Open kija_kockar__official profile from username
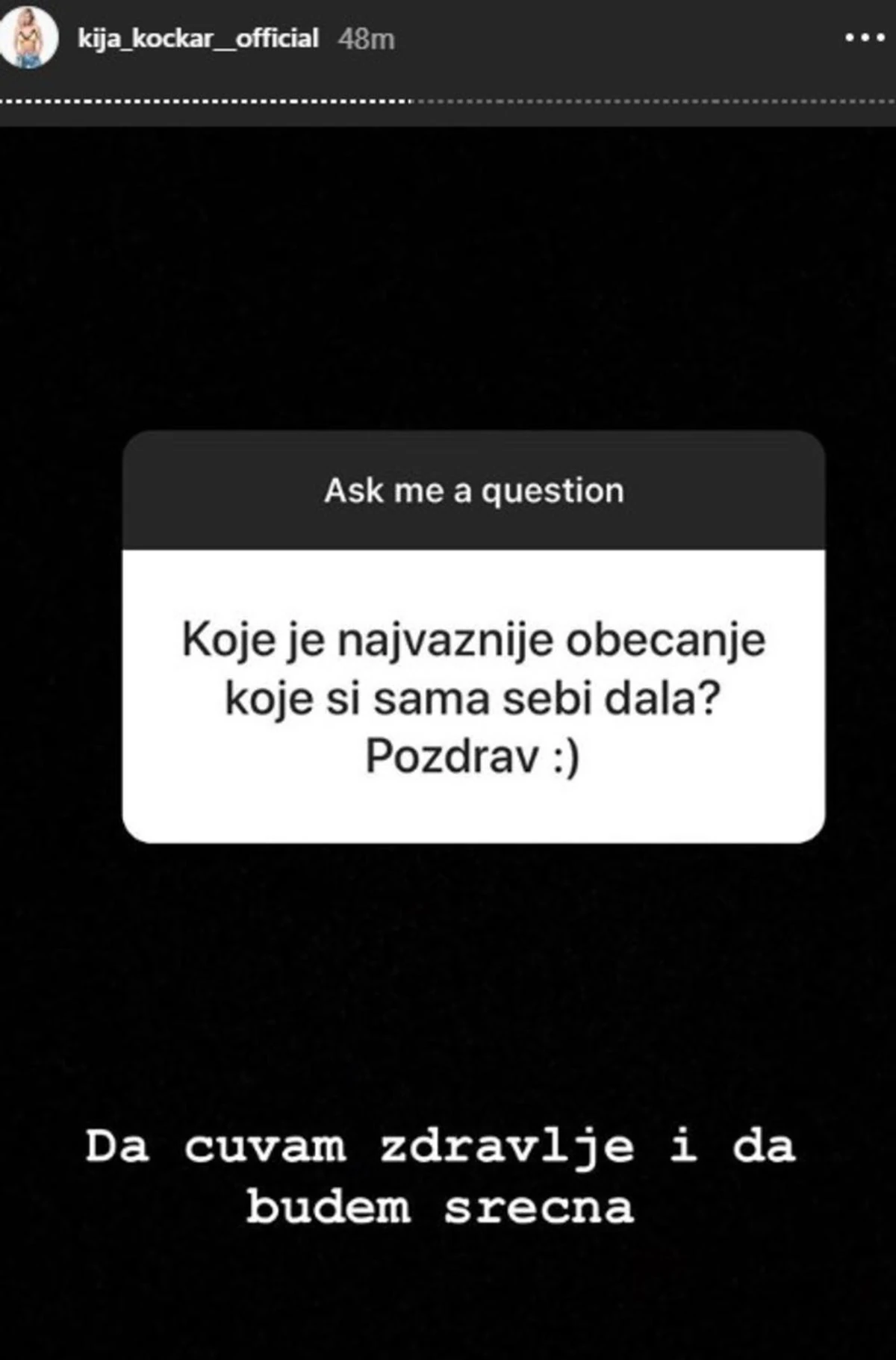Screen dimensions: 896x1360 point(198,38)
